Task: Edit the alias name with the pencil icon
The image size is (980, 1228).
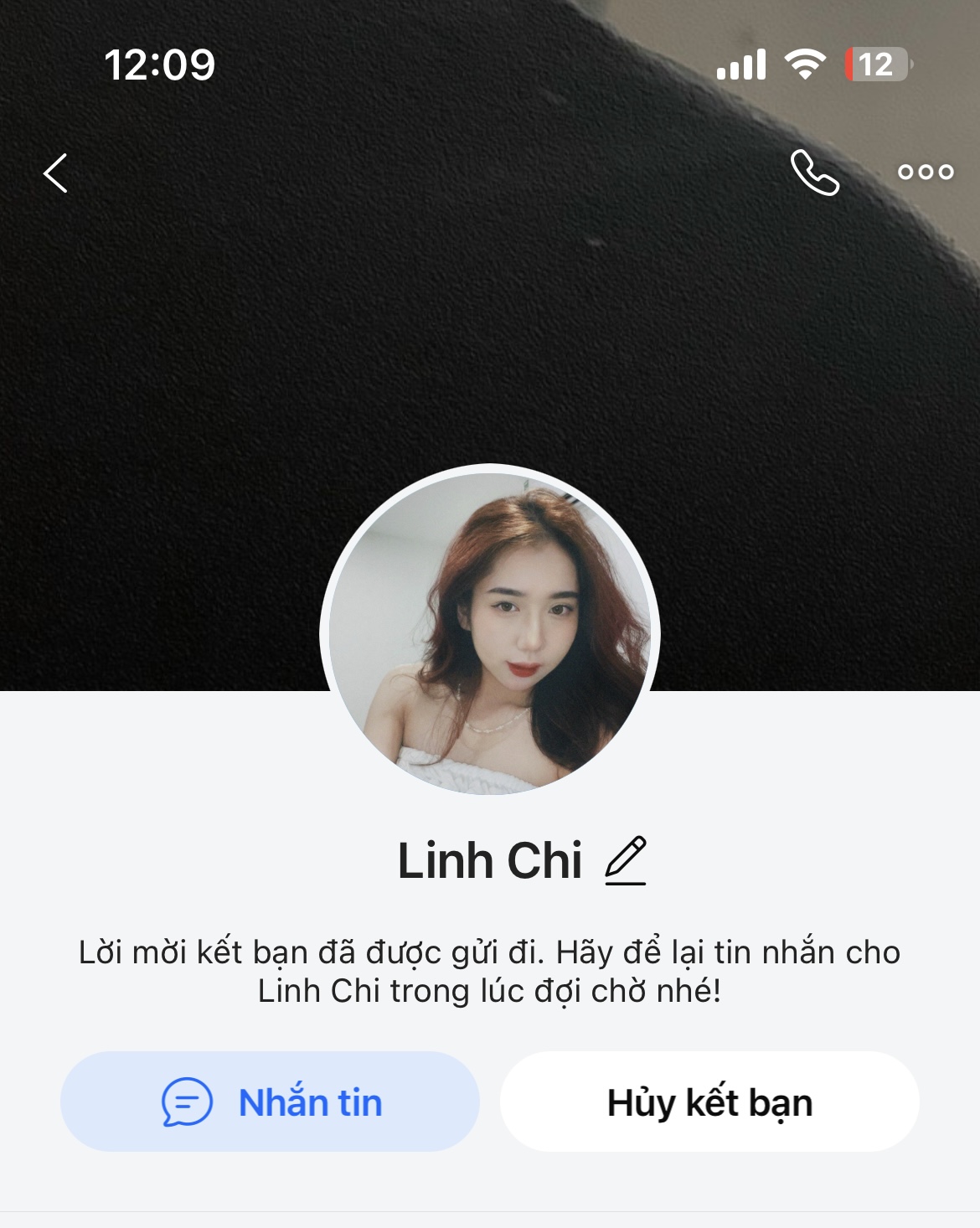Action: pyautogui.click(x=626, y=860)
